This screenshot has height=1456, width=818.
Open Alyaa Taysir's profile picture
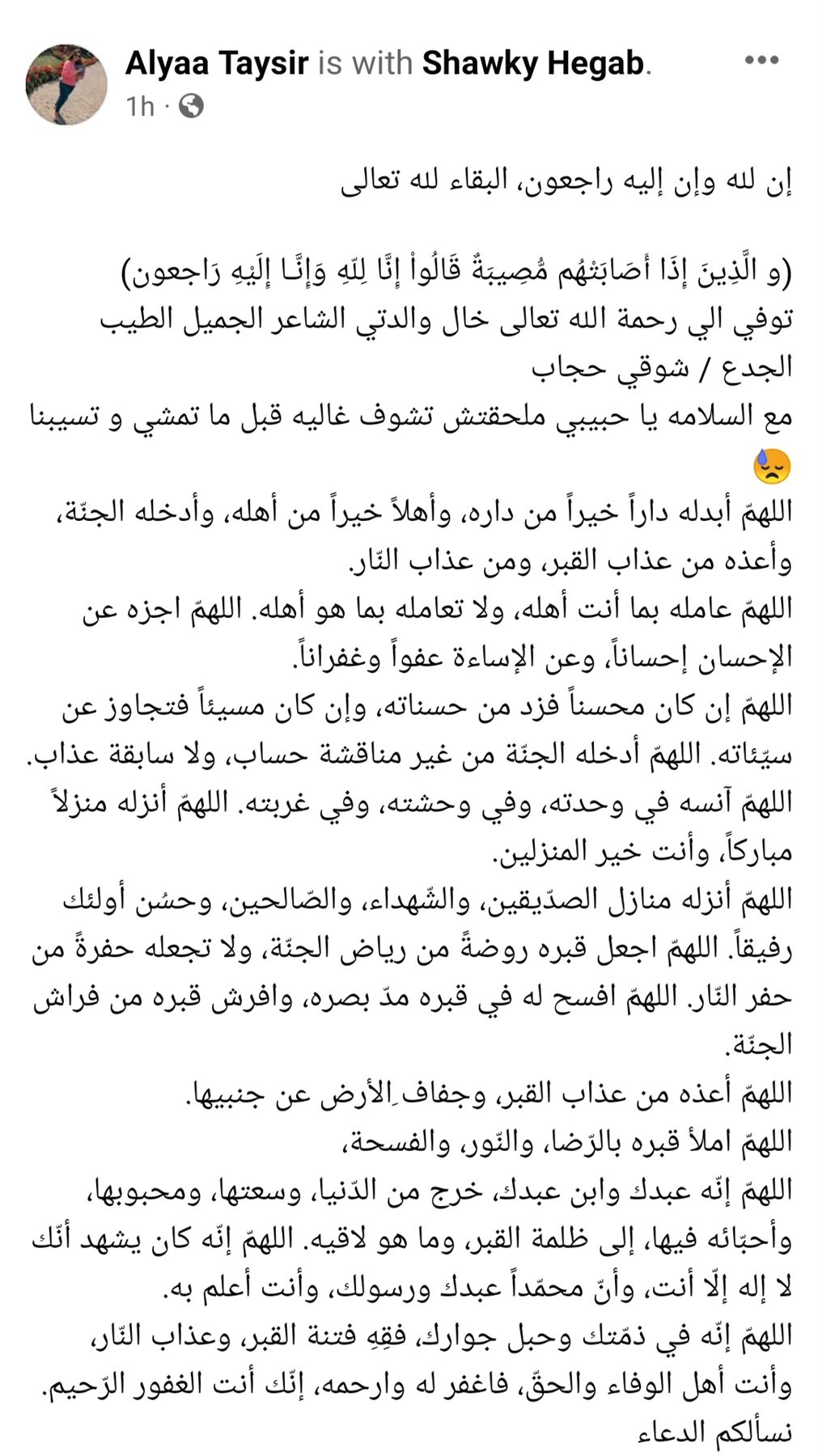pyautogui.click(x=66, y=84)
